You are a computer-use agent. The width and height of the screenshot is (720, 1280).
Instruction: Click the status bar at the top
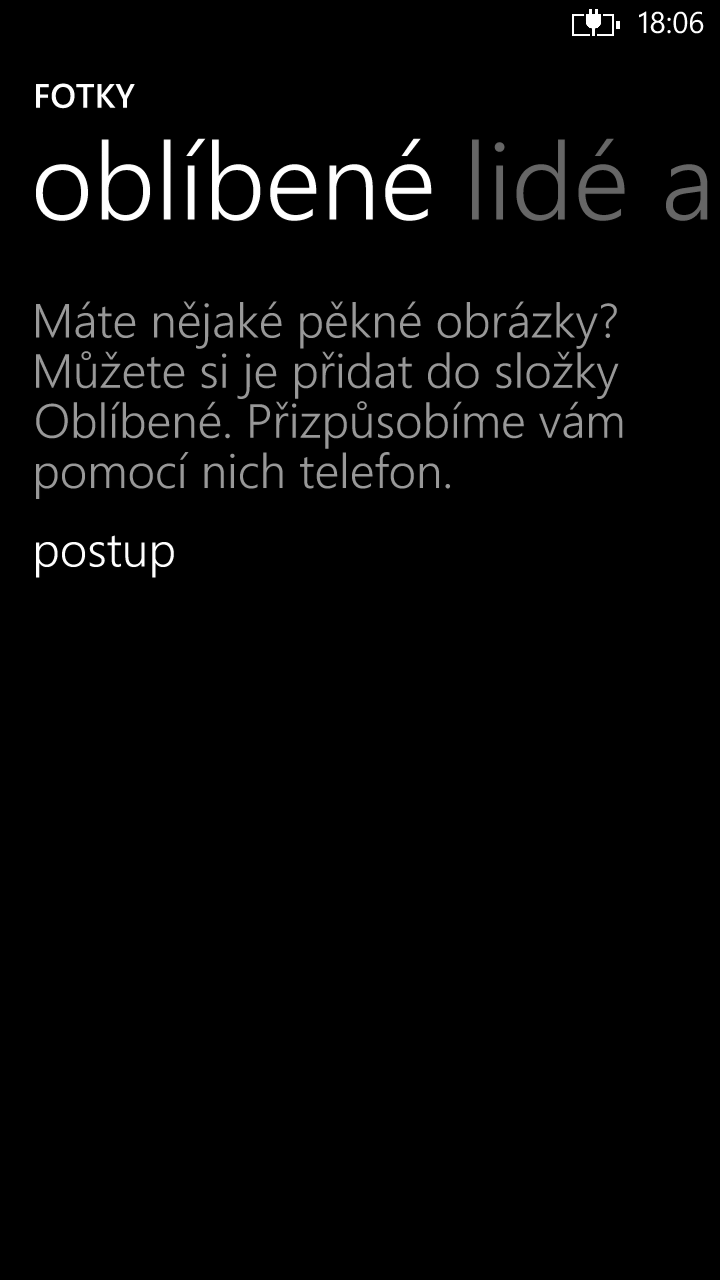click(360, 24)
